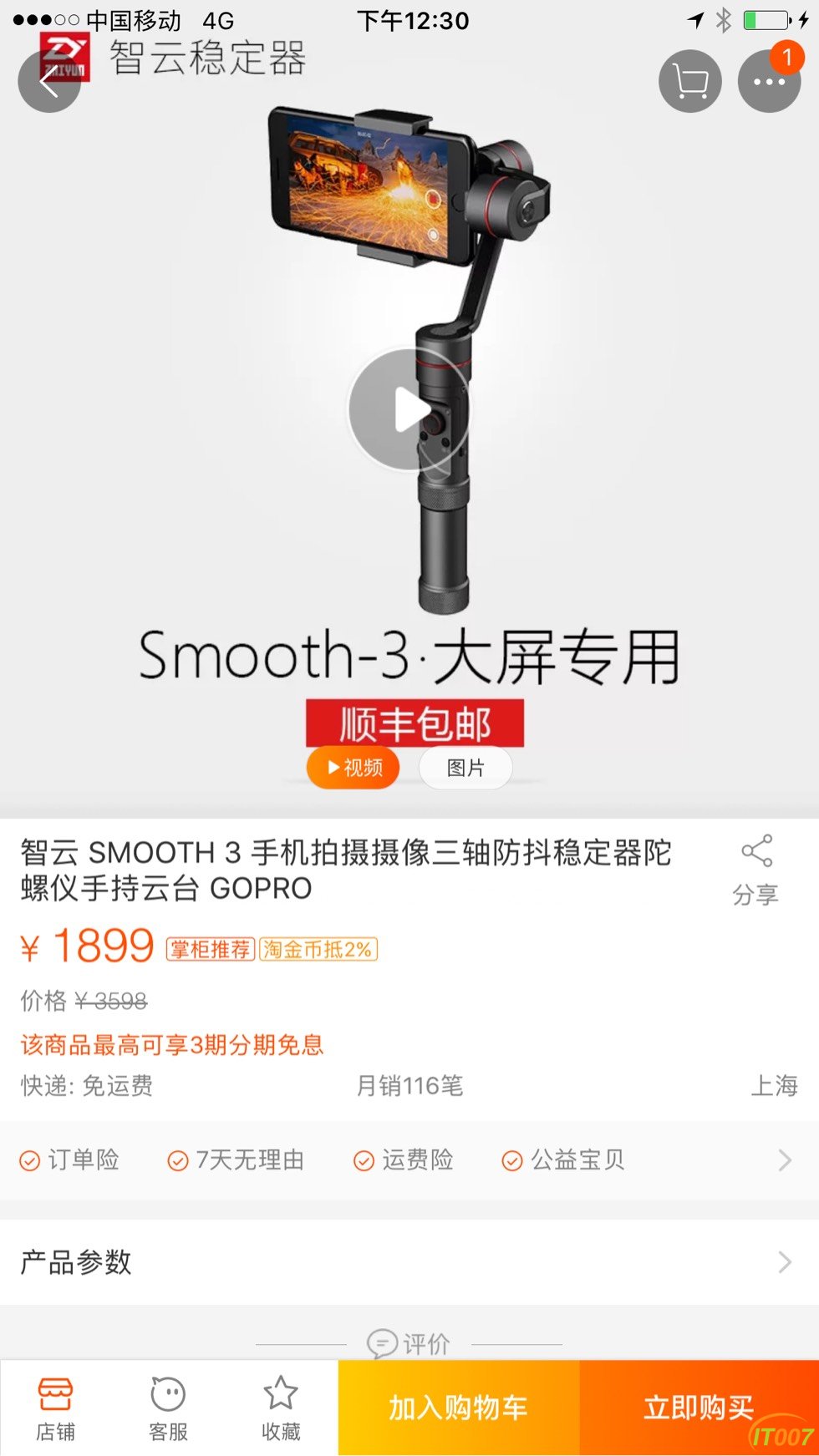Screen dimensions: 819x1456
Task: Visit the 店铺 store page
Action: point(55,1408)
